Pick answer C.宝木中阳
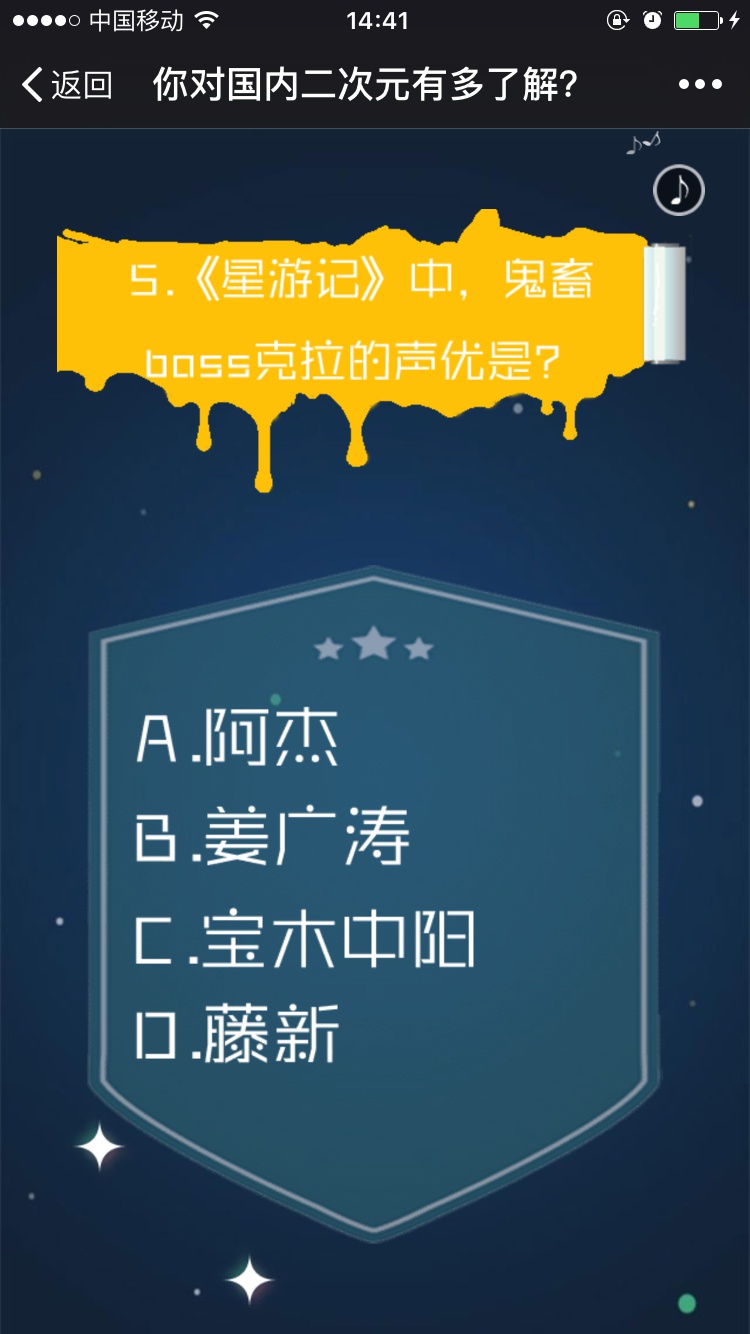Viewport: 750px width, 1334px height. click(305, 940)
